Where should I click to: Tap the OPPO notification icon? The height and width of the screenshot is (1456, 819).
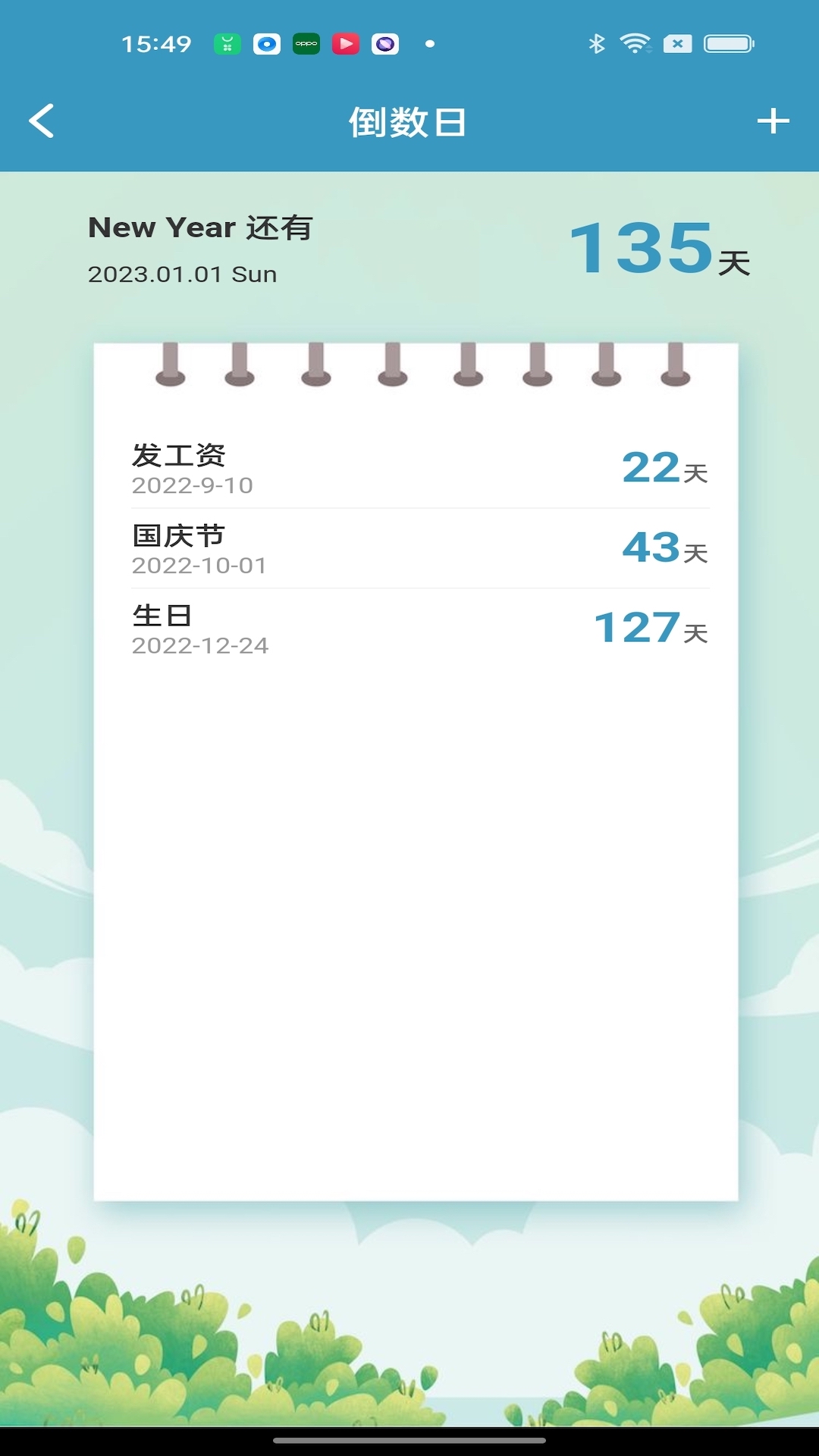306,44
